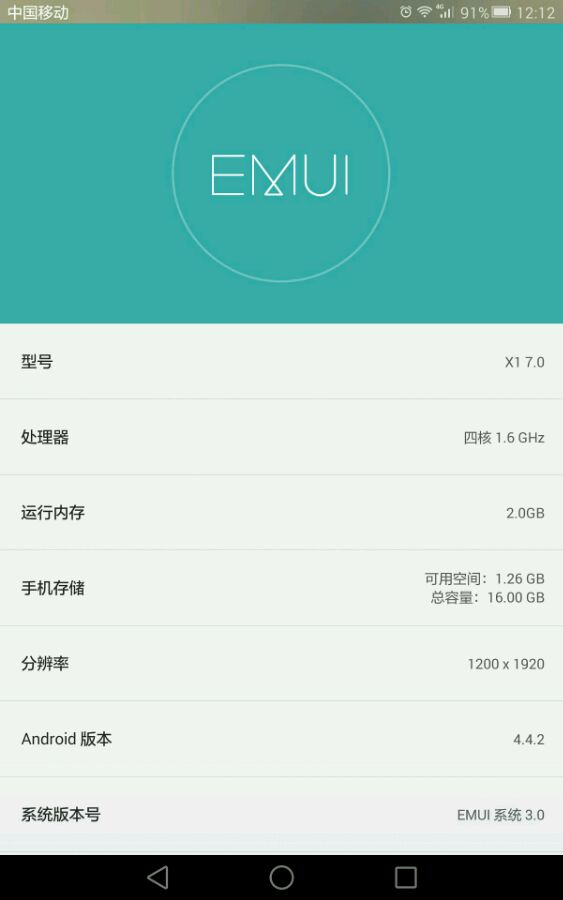Go back using the navigation bar
The height and width of the screenshot is (900, 563).
click(158, 877)
